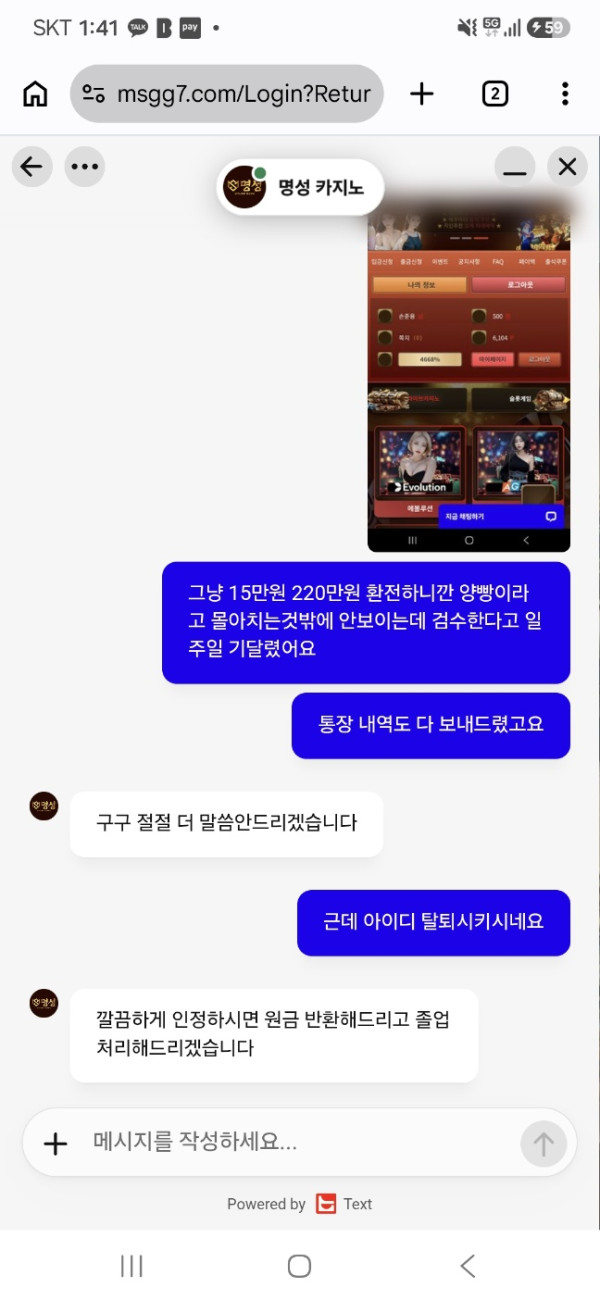Open the tab switcher showing 2 tabs
The image size is (600, 1300).
pyautogui.click(x=495, y=94)
